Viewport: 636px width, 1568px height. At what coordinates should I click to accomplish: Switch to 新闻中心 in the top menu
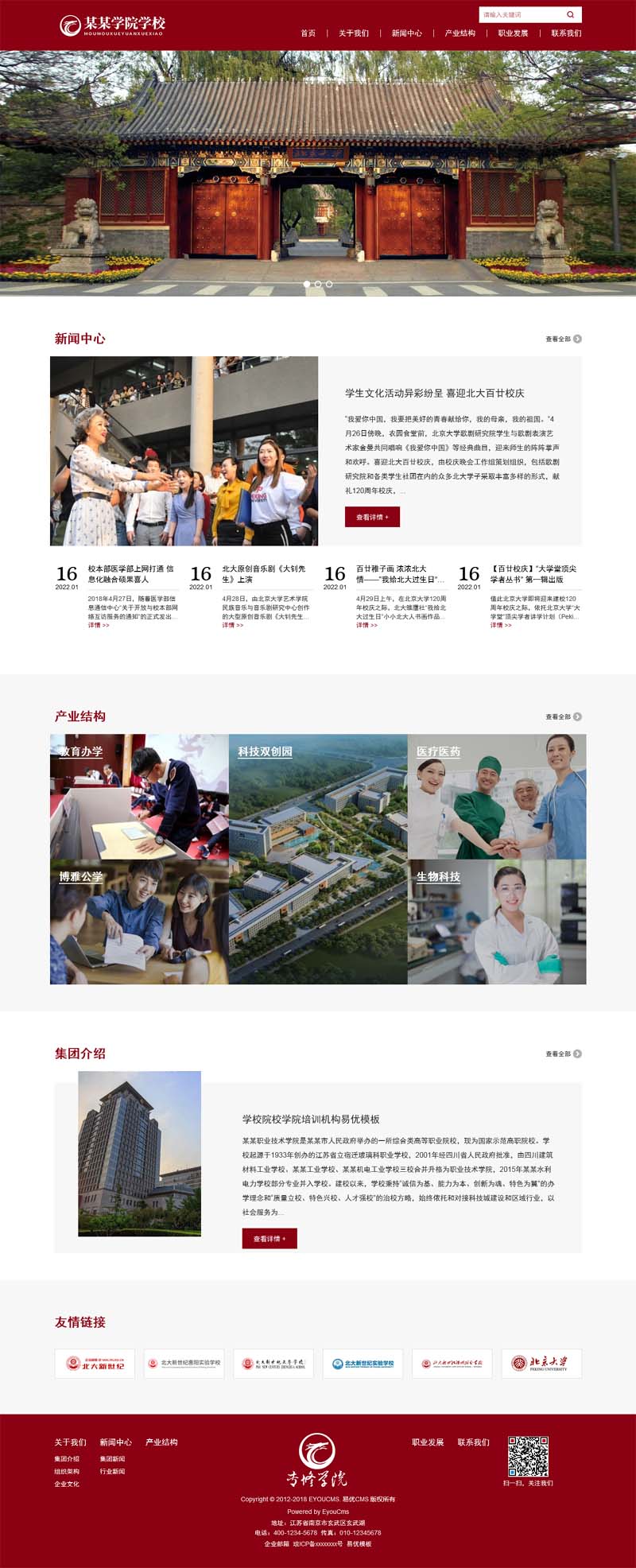pyautogui.click(x=406, y=33)
